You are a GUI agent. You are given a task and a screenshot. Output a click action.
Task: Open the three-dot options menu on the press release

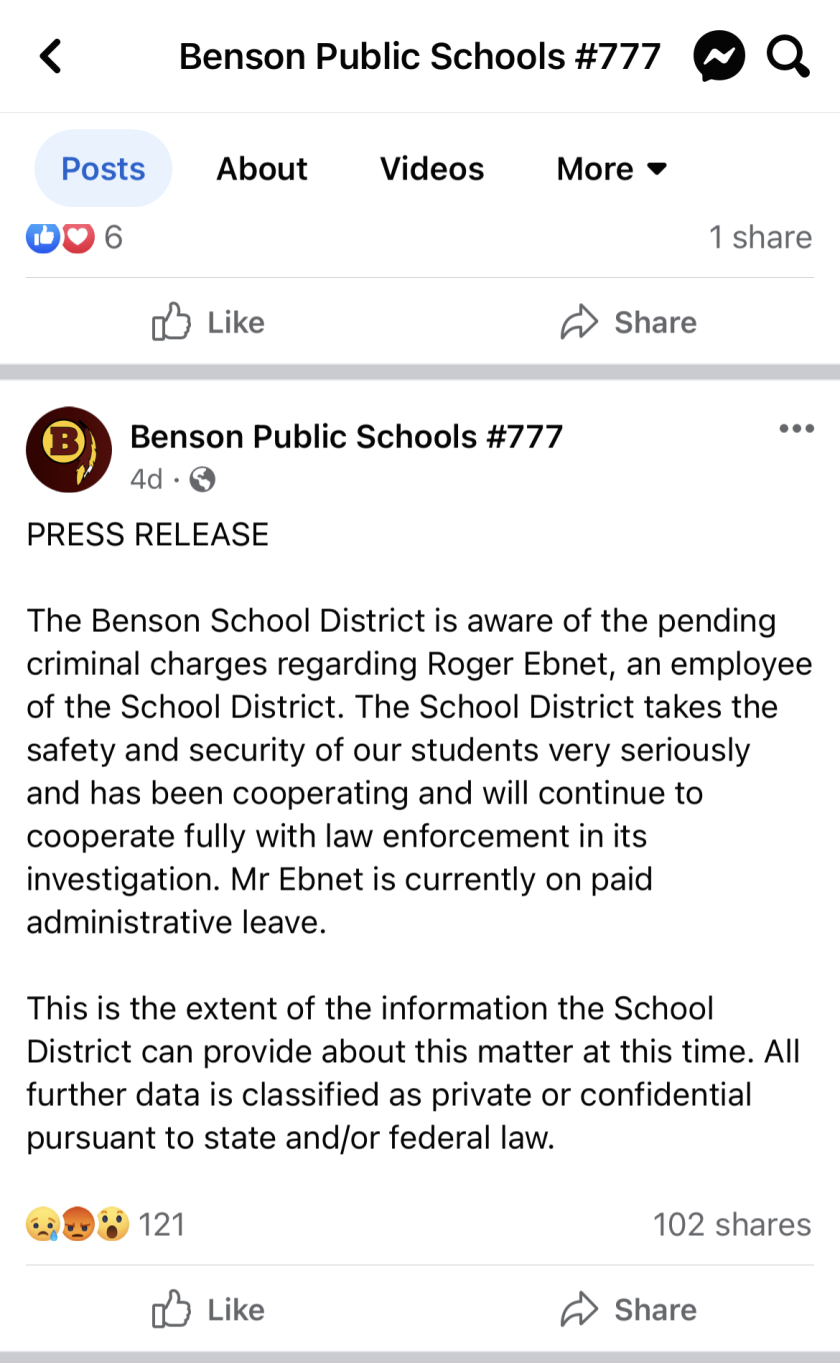(796, 428)
